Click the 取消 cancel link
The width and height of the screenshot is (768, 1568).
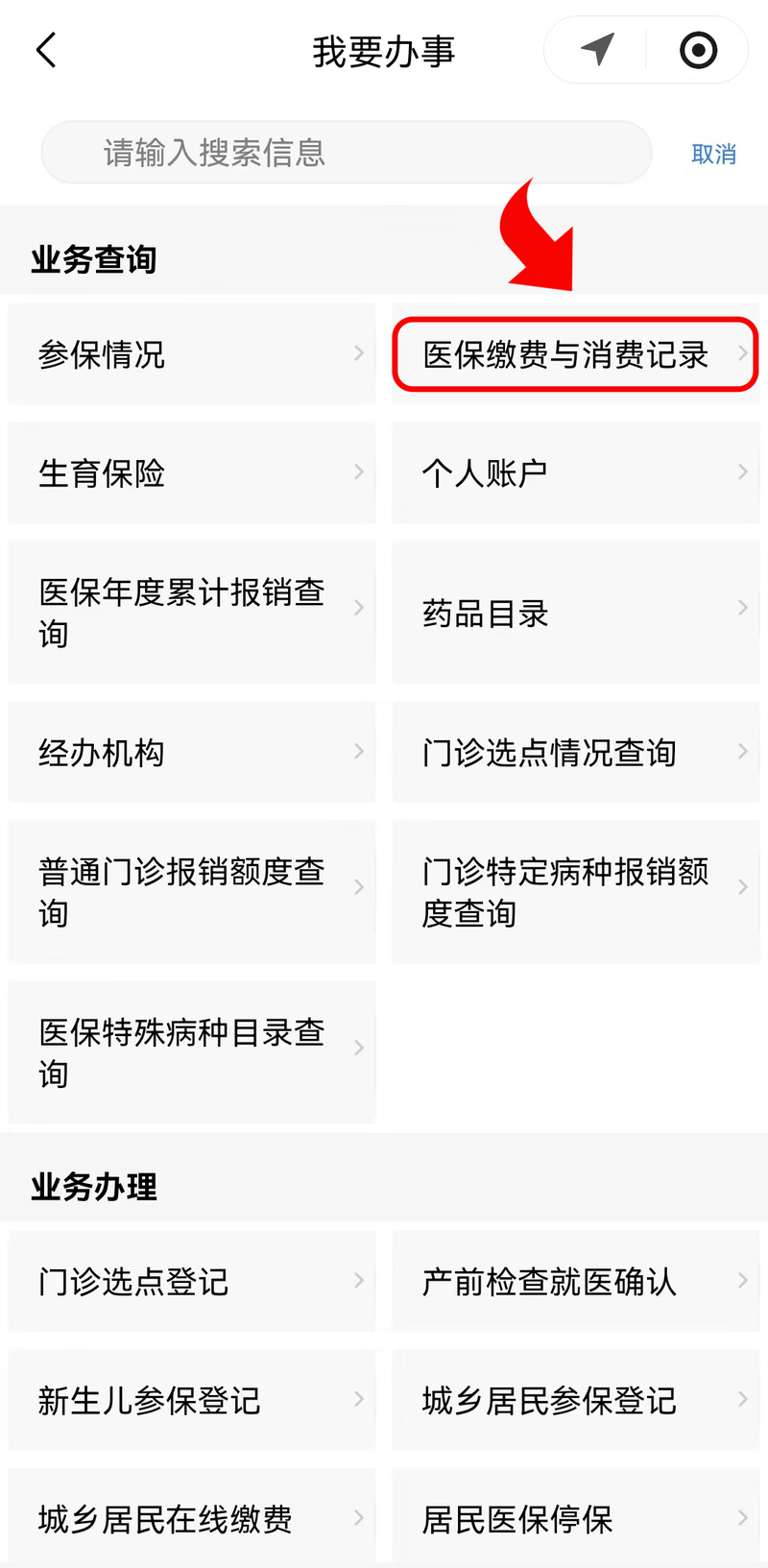(714, 154)
